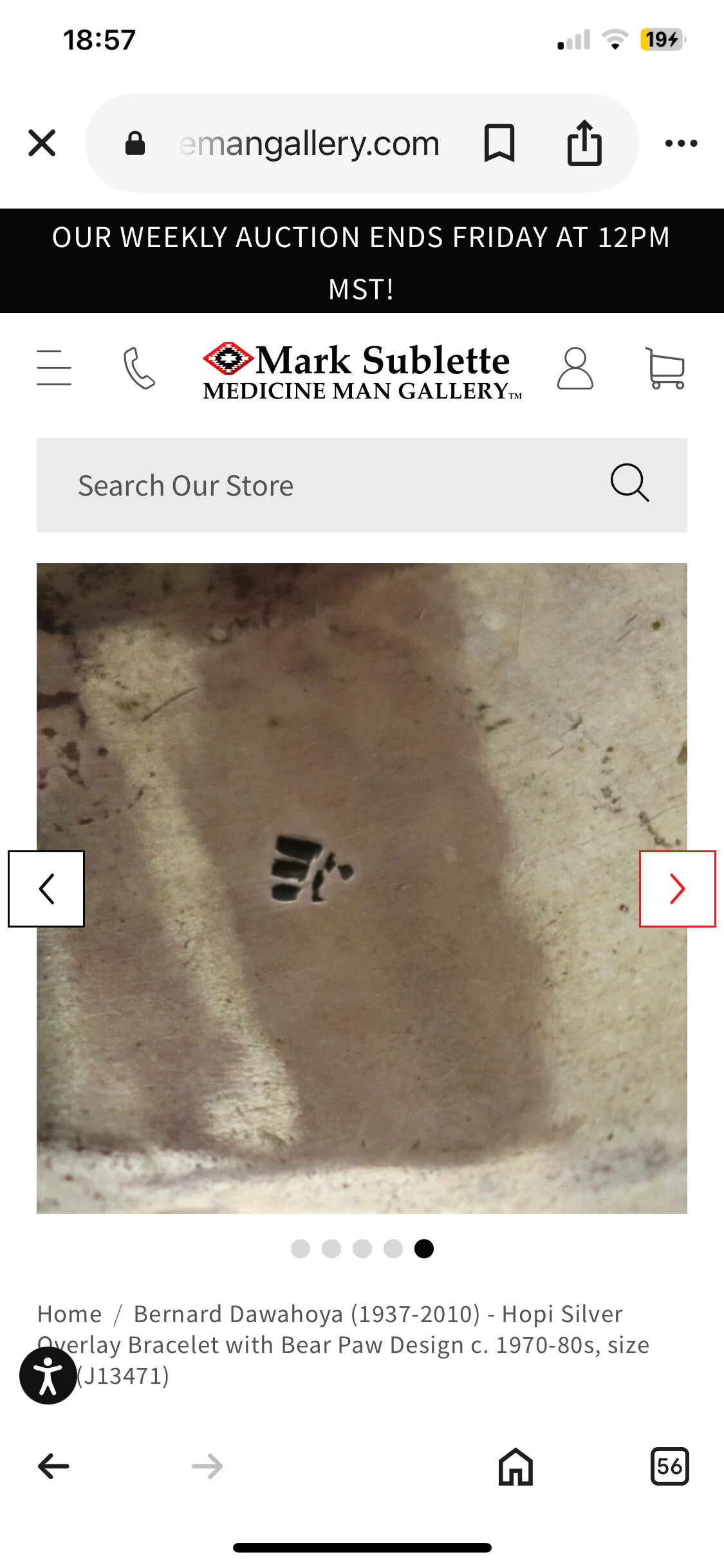The height and width of the screenshot is (1568, 724).
Task: Go back with the browser back arrow
Action: tap(53, 1466)
